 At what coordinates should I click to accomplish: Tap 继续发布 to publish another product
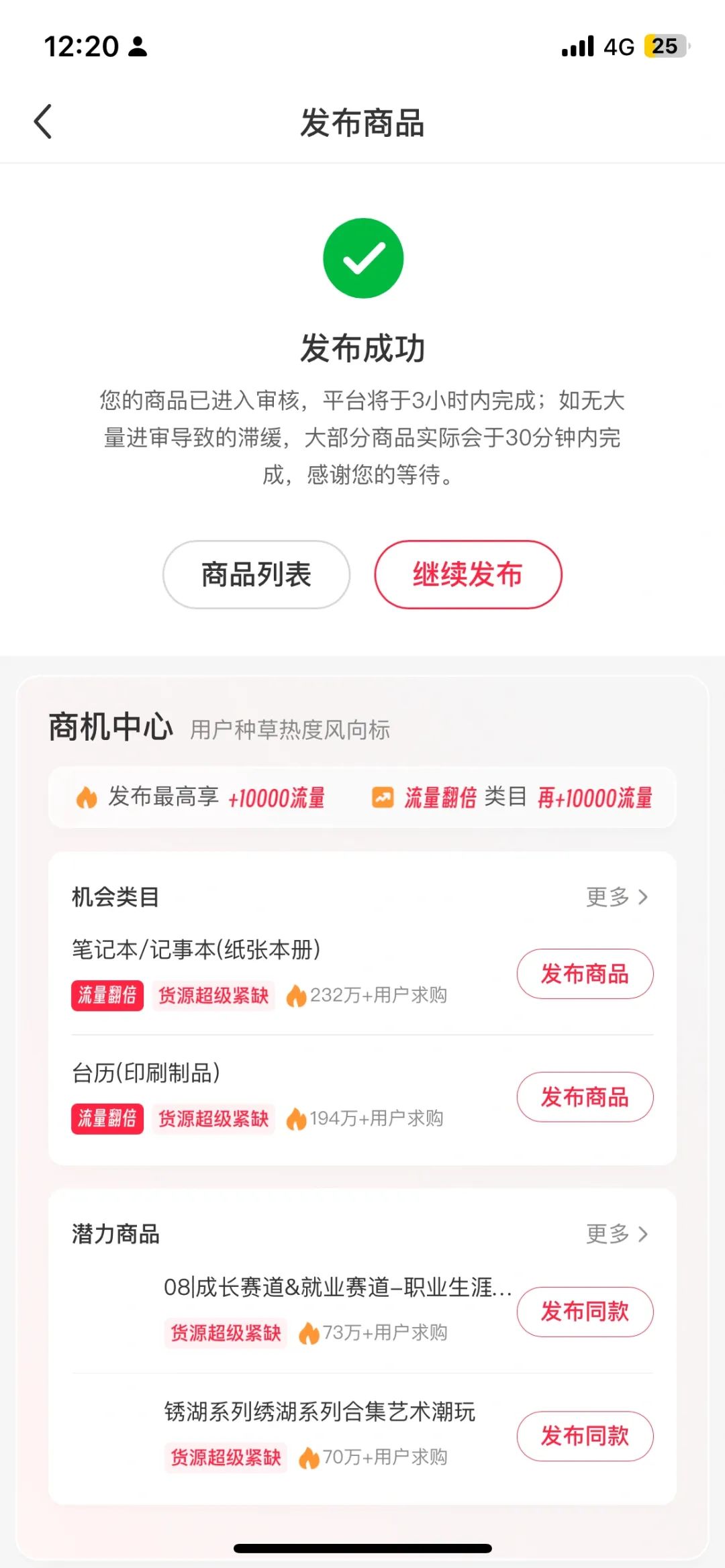coord(468,575)
